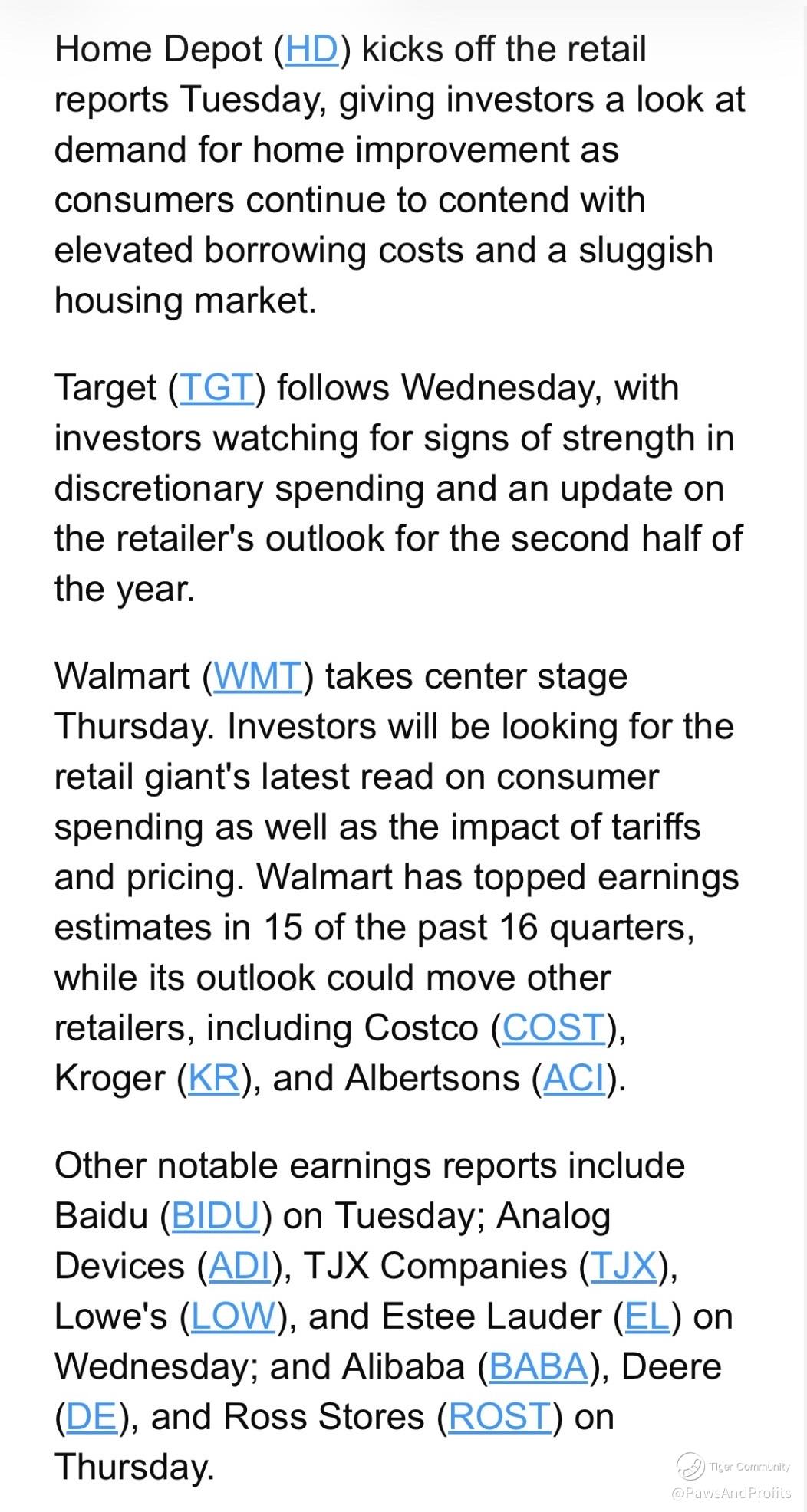807x1512 pixels.
Task: Open the TJX ticker link
Action: (x=624, y=1266)
